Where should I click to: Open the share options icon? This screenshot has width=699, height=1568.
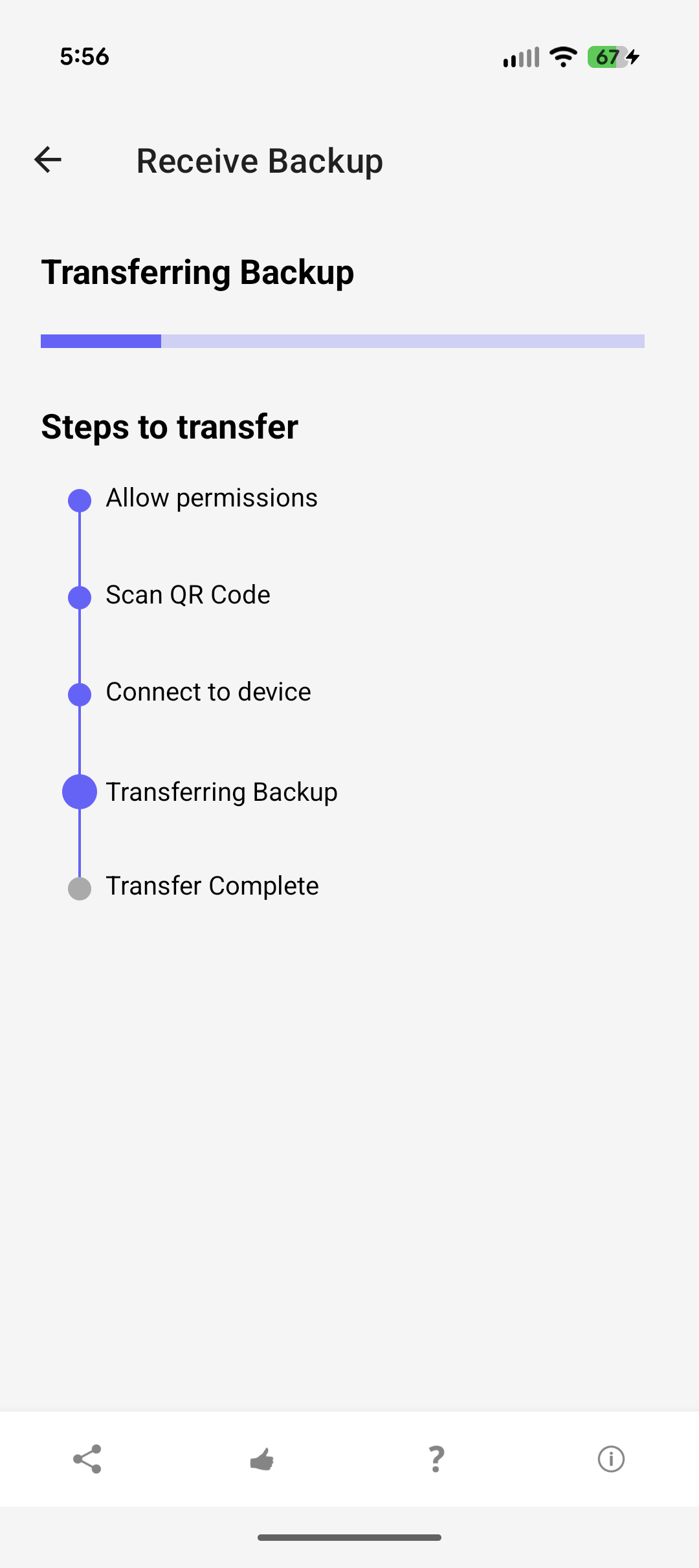(x=87, y=1459)
